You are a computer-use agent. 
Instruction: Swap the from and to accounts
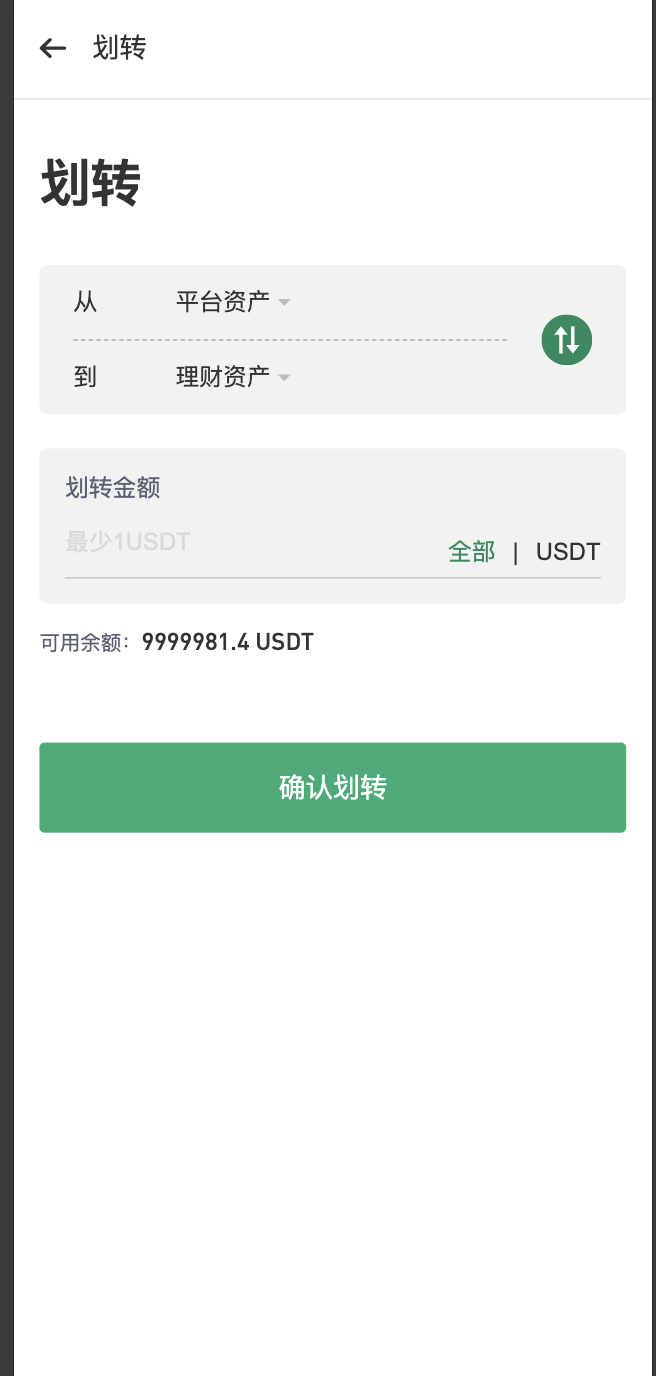tap(567, 340)
